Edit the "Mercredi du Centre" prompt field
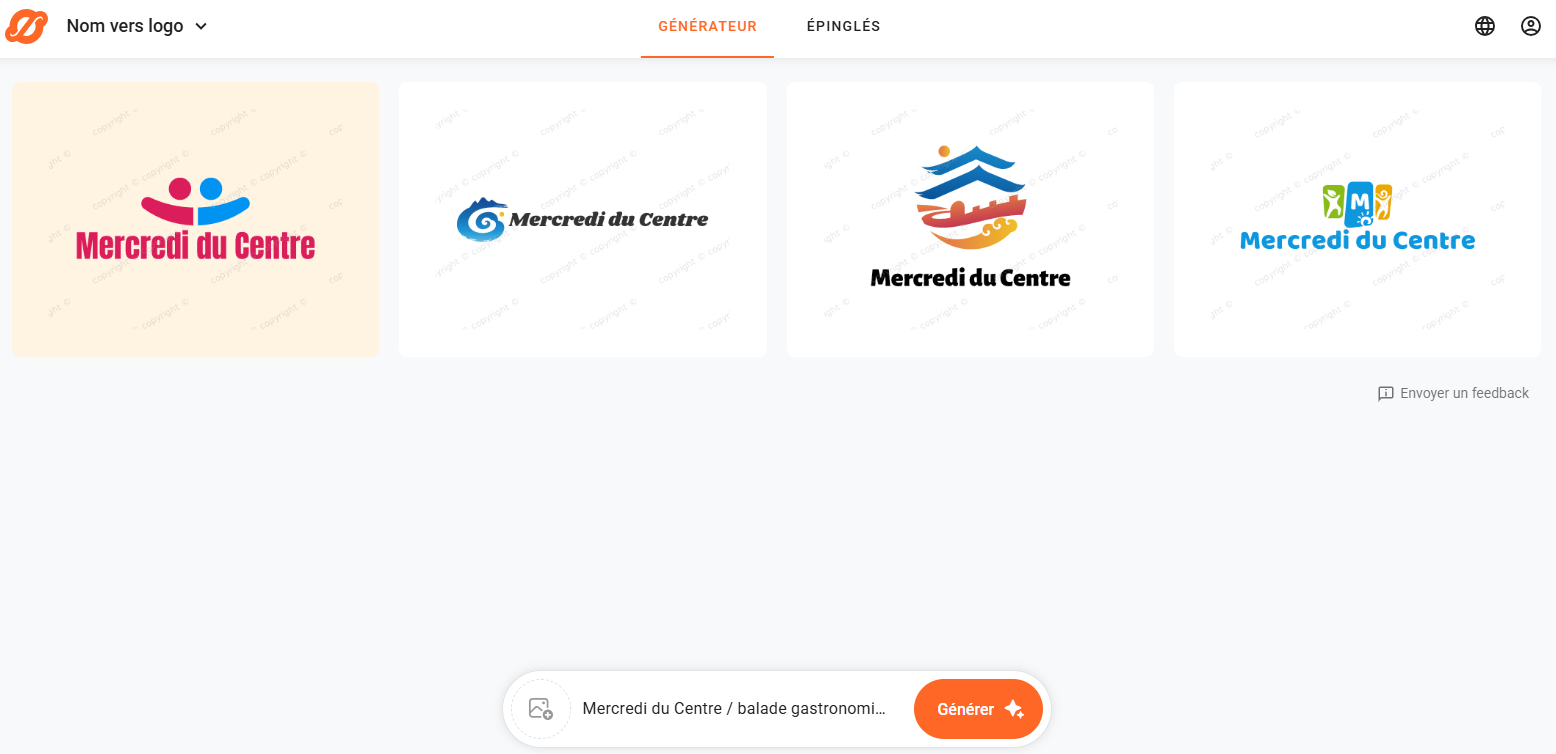Image resolution: width=1556 pixels, height=754 pixels. coord(734,709)
